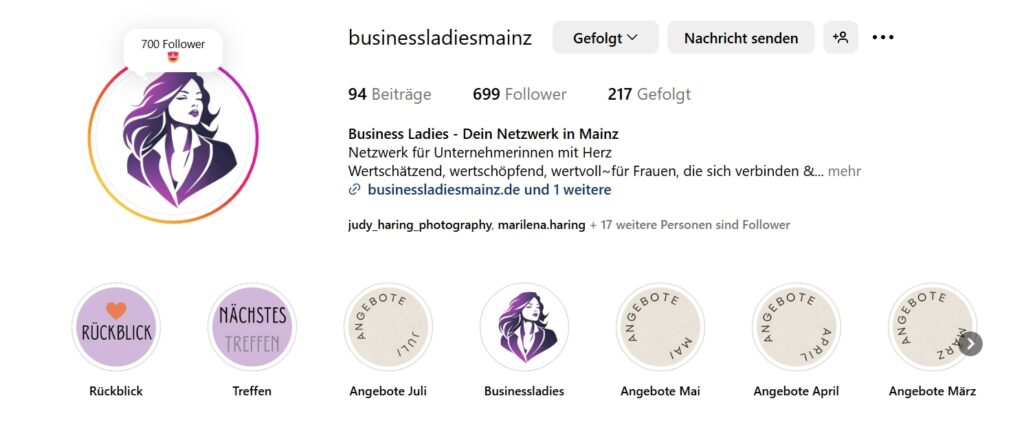Tap Nachricht senden button

741,38
